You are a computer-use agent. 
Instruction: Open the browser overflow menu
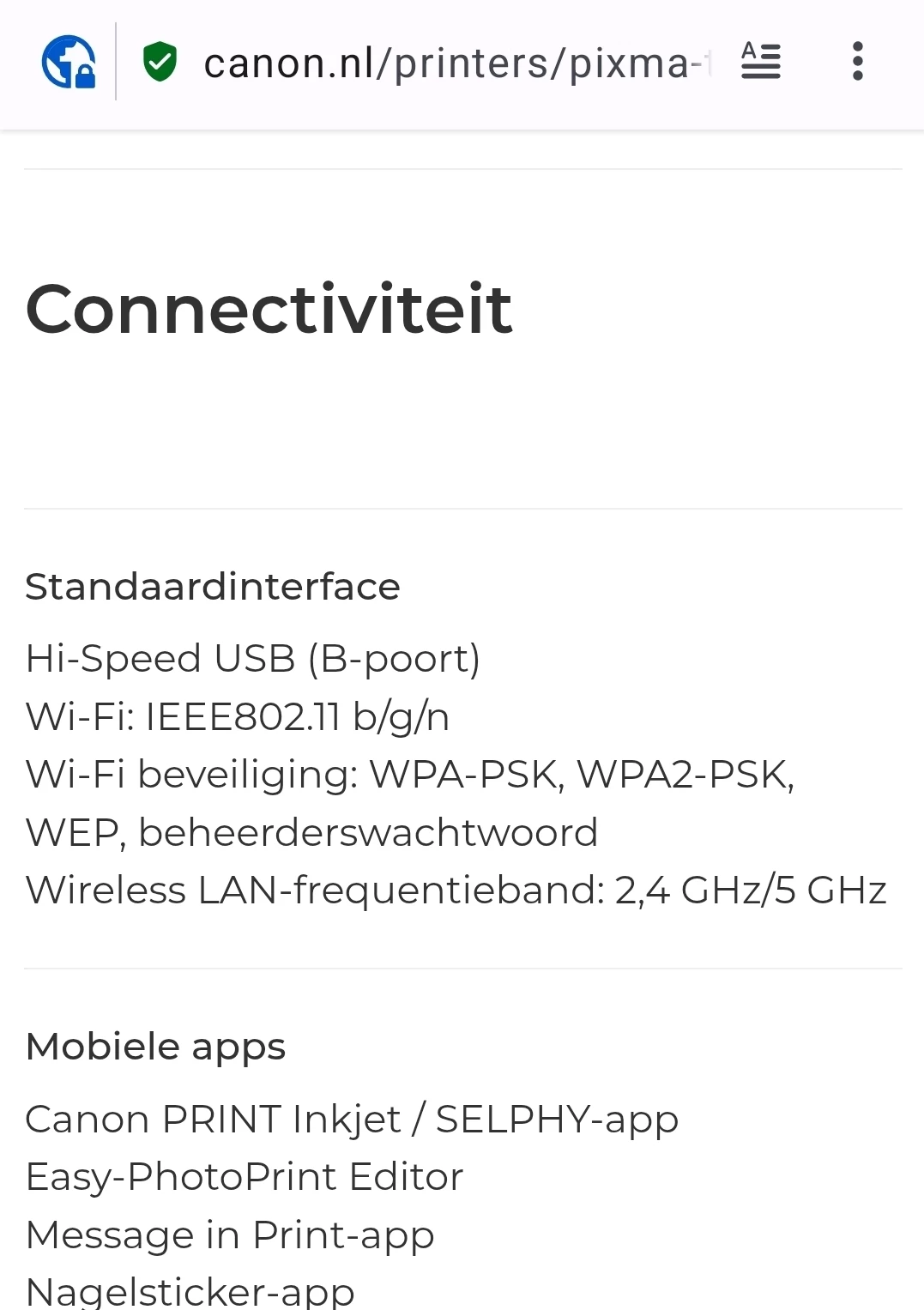click(857, 62)
